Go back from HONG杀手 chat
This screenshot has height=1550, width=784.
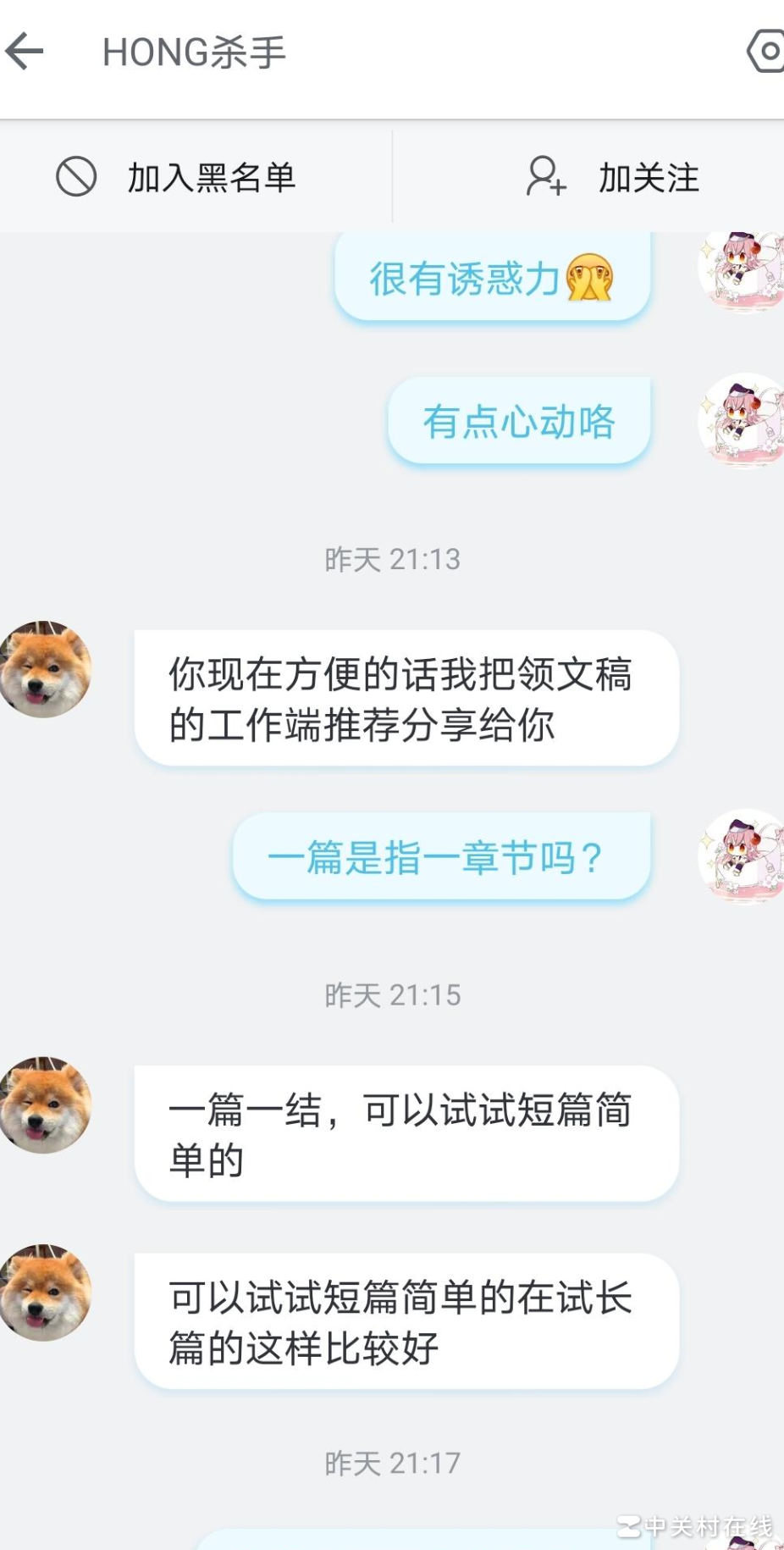pos(25,52)
